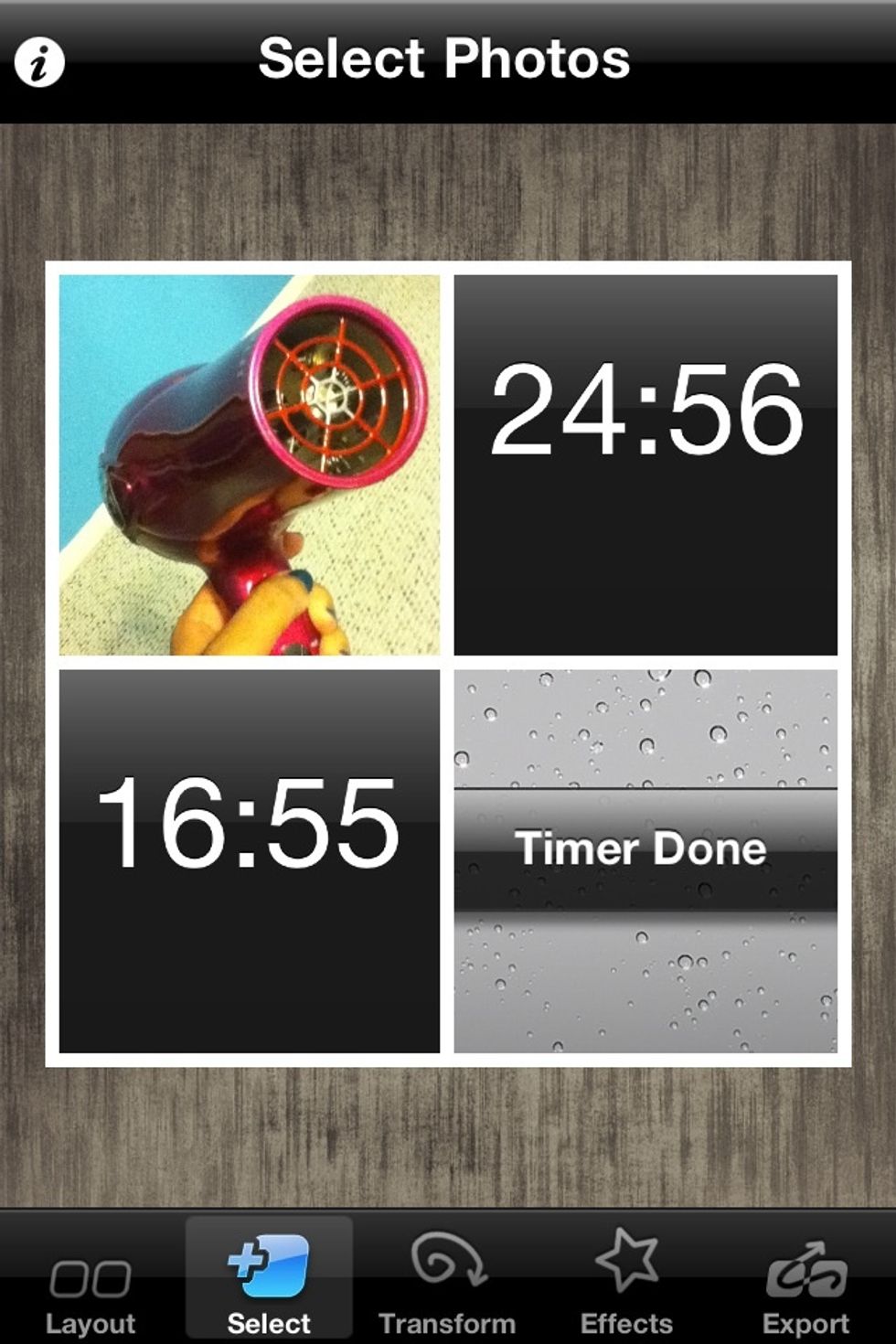Select the hair dryer photo slot

250,465
